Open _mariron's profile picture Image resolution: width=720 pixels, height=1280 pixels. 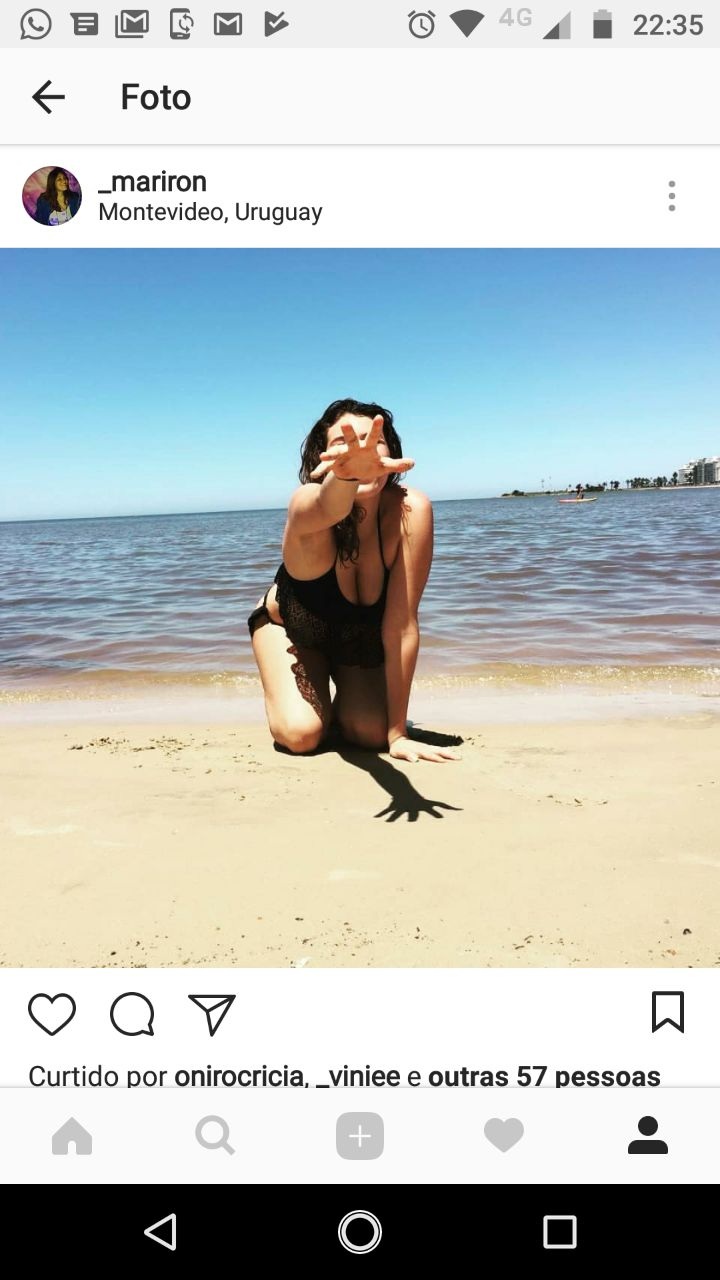52,196
